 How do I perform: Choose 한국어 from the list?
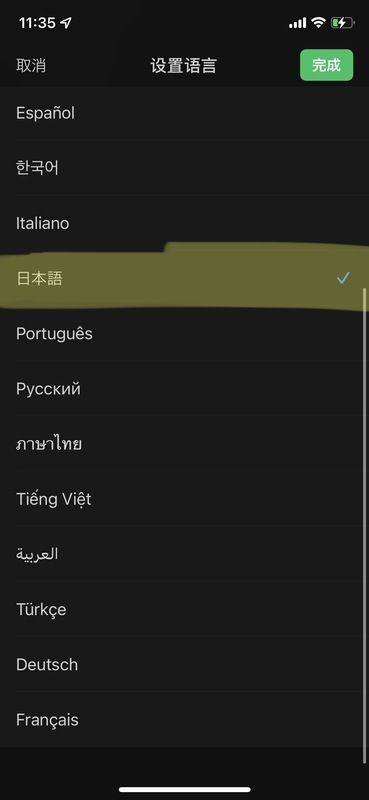pyautogui.click(x=184, y=168)
